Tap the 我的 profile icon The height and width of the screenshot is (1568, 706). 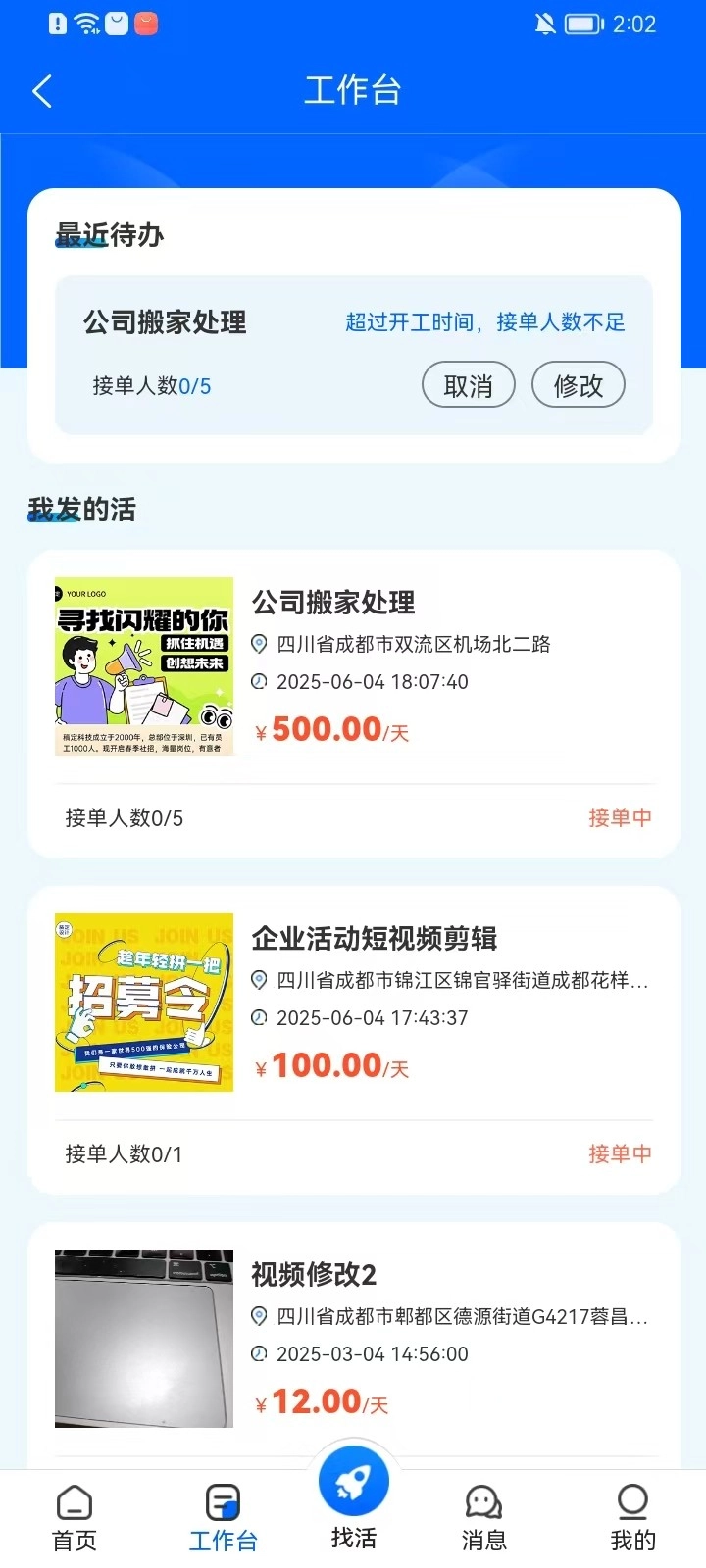pyautogui.click(x=631, y=1501)
